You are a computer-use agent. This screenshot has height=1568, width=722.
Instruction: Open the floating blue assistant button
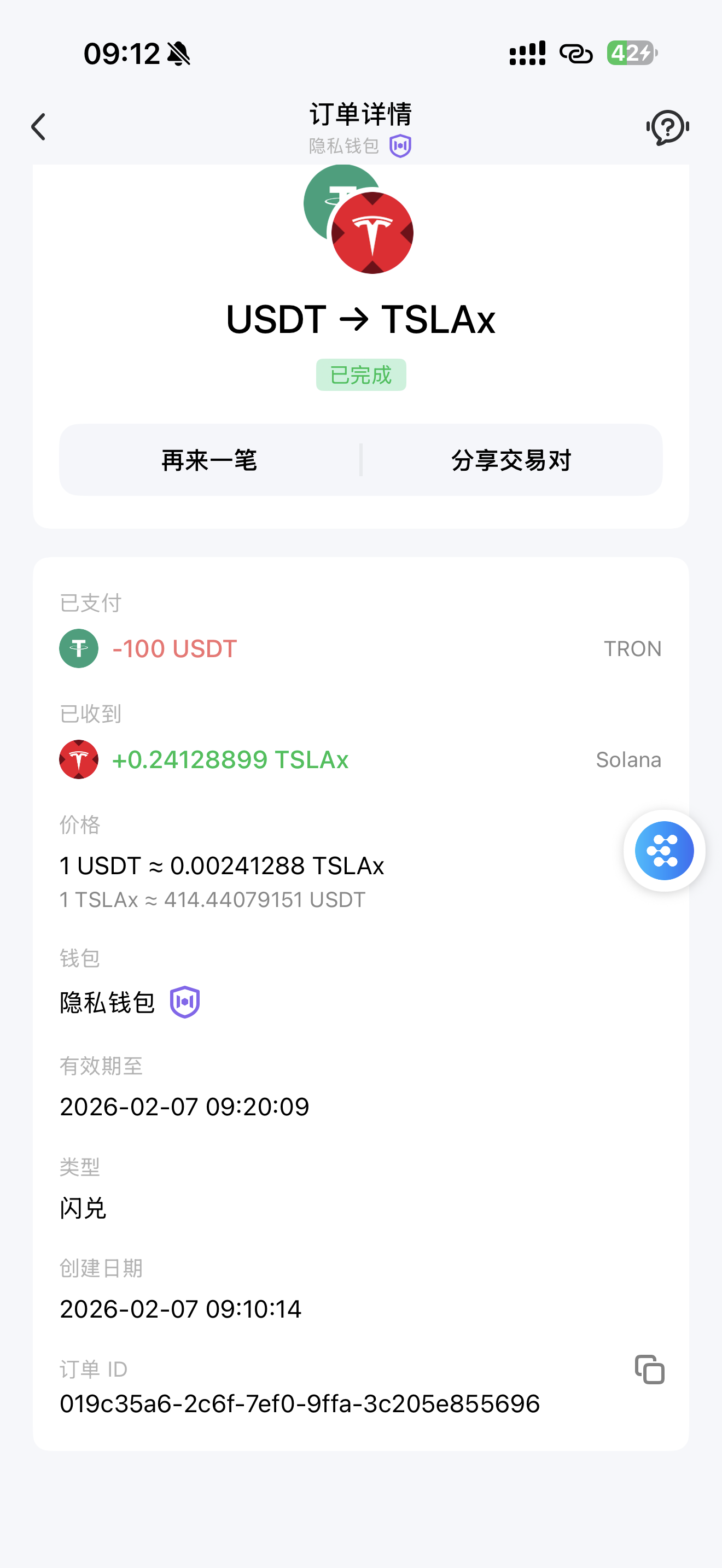(x=664, y=850)
